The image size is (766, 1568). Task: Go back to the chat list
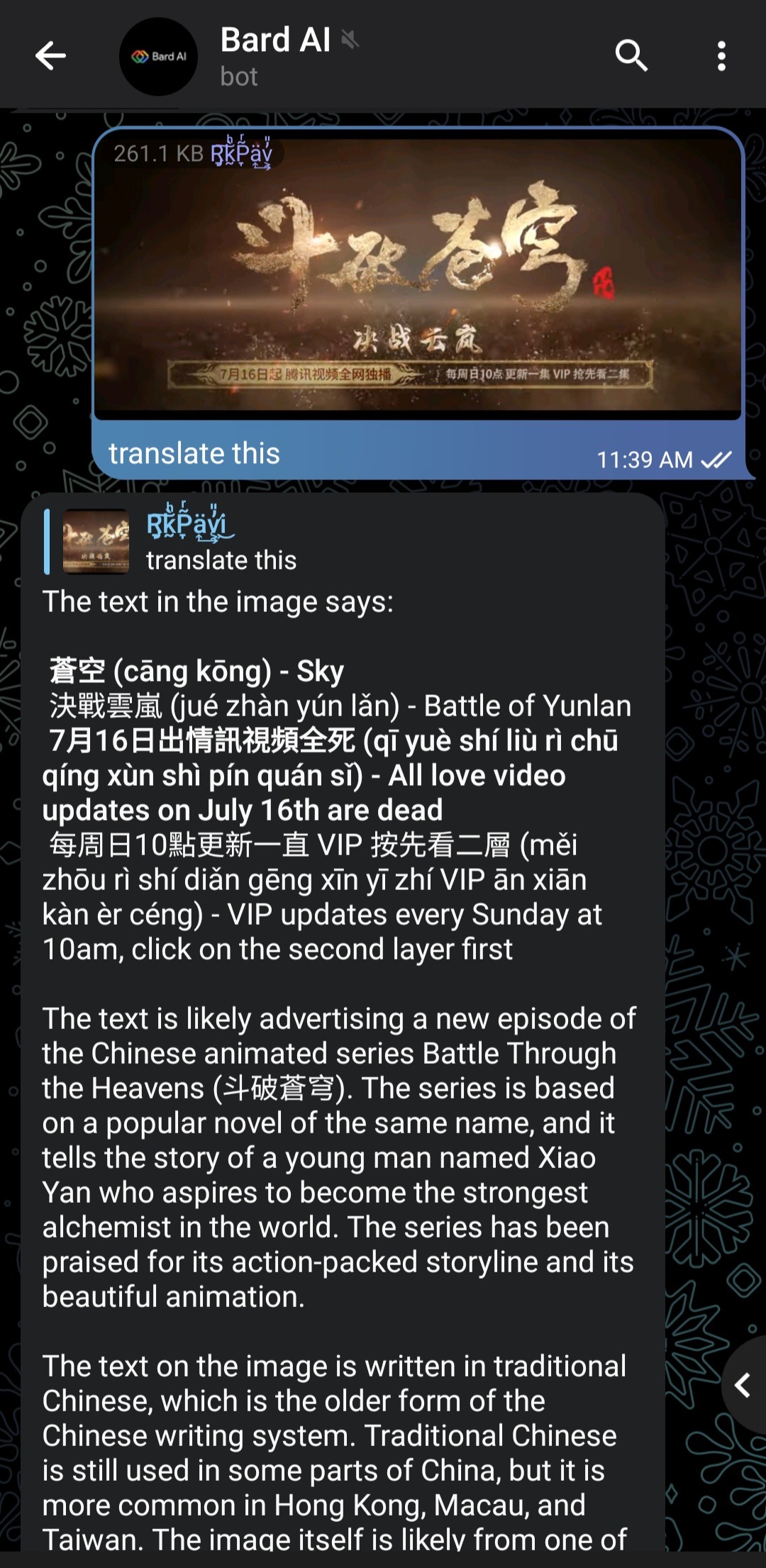(50, 56)
